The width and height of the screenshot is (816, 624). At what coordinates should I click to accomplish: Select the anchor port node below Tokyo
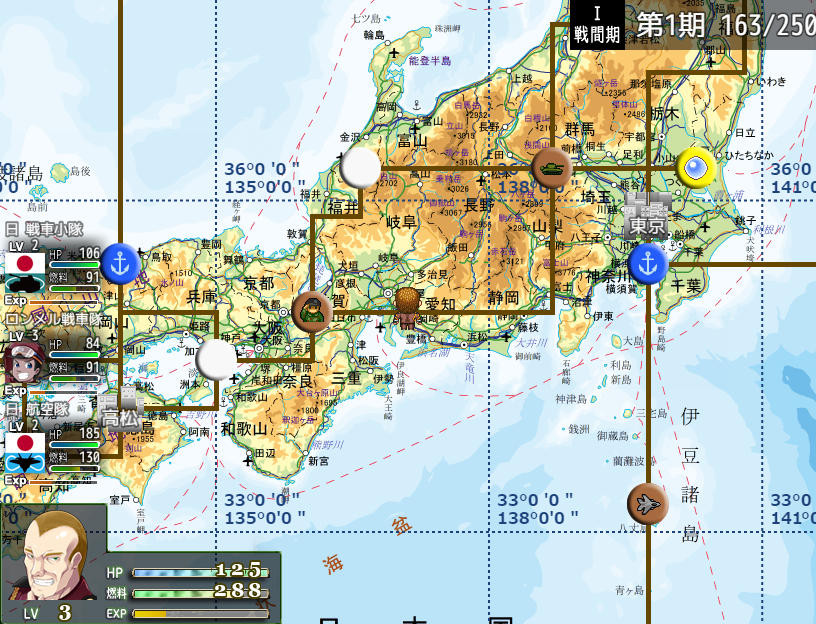(x=648, y=264)
